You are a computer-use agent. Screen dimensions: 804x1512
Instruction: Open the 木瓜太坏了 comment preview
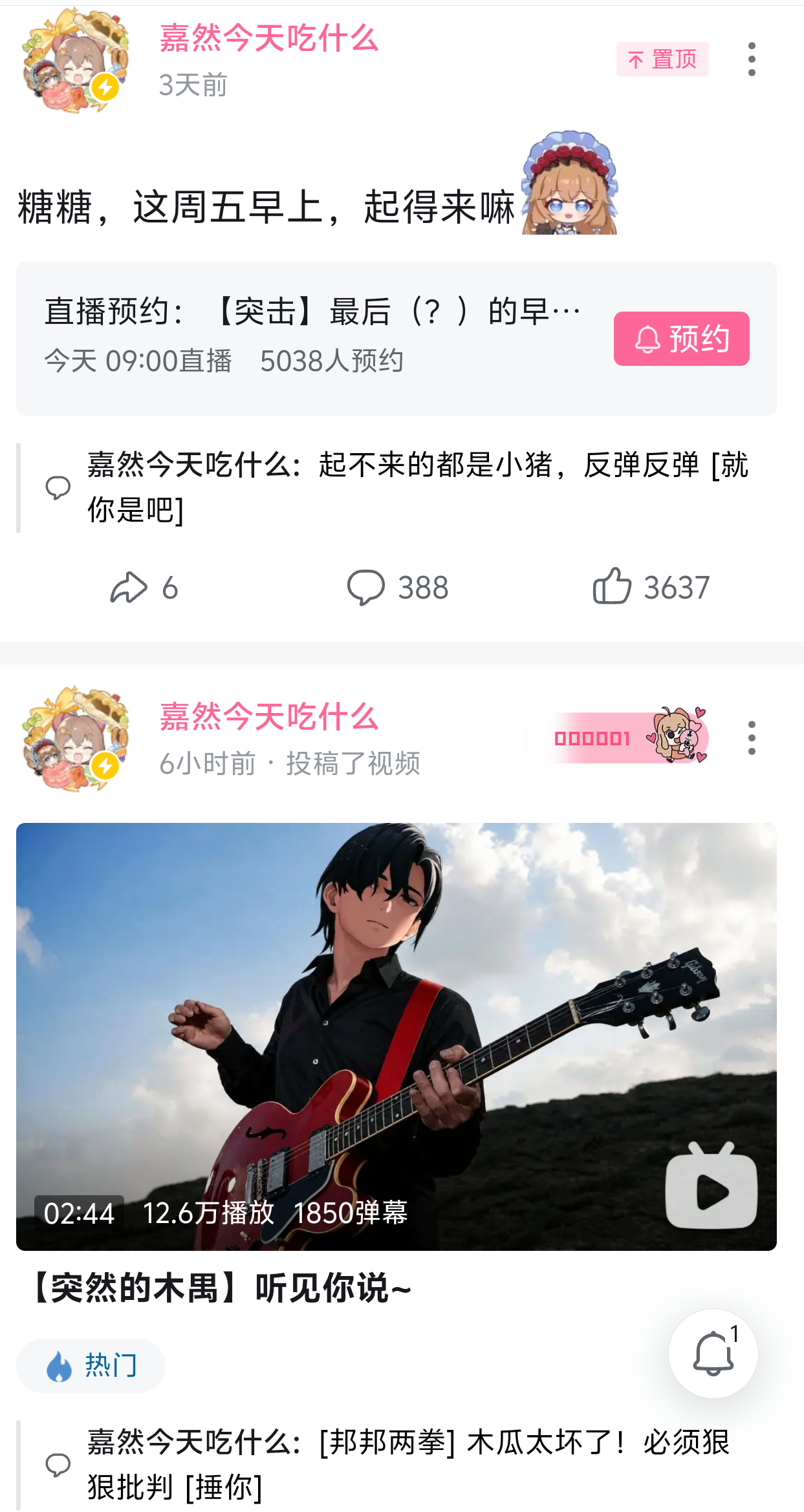coord(396,1465)
